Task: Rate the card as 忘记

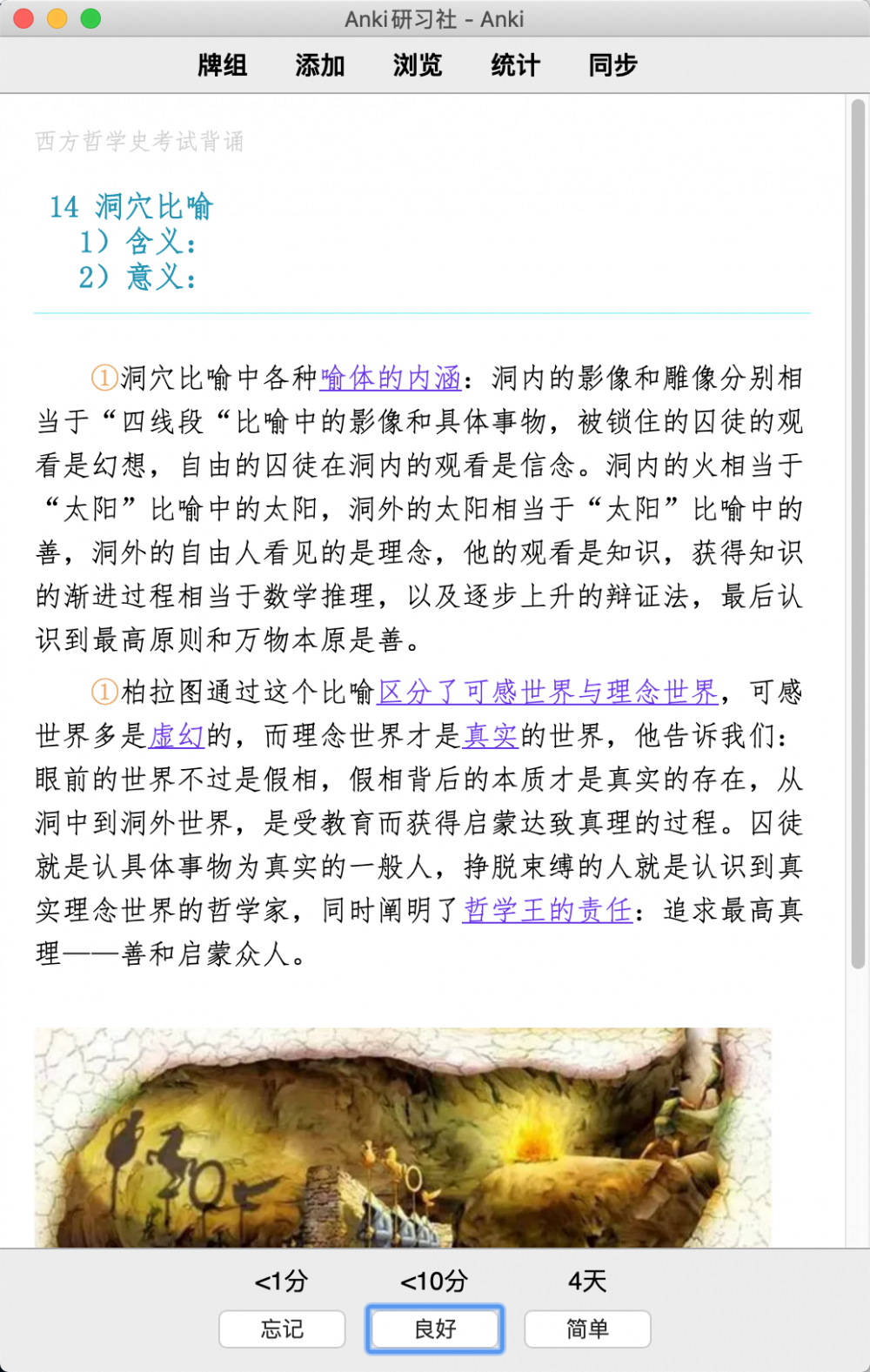Action: coord(282,1328)
